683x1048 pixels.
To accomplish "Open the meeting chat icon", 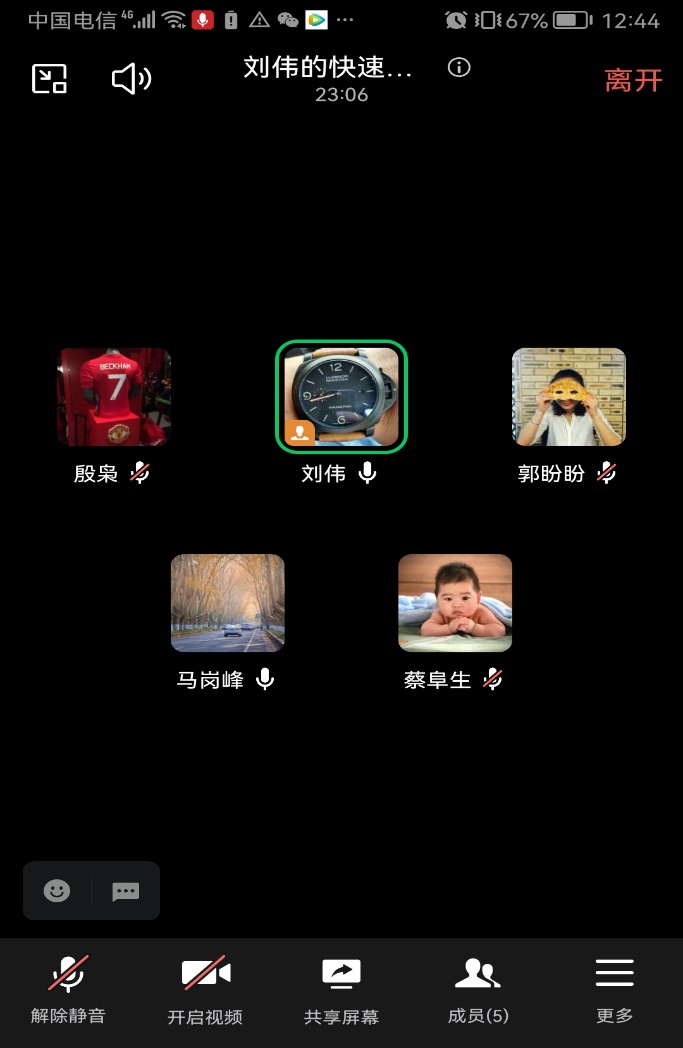I will coord(125,890).
